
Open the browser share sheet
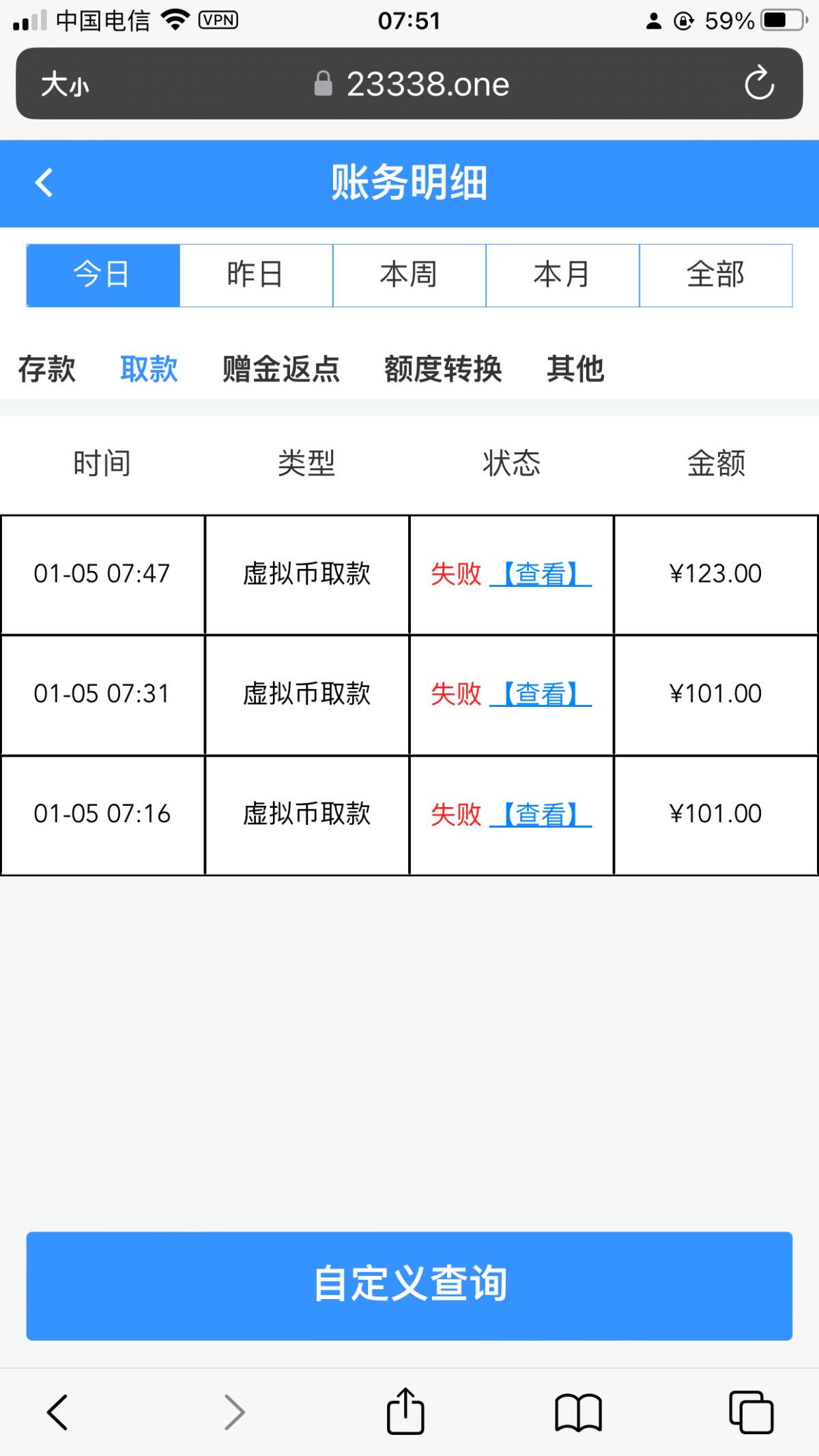click(x=405, y=1411)
